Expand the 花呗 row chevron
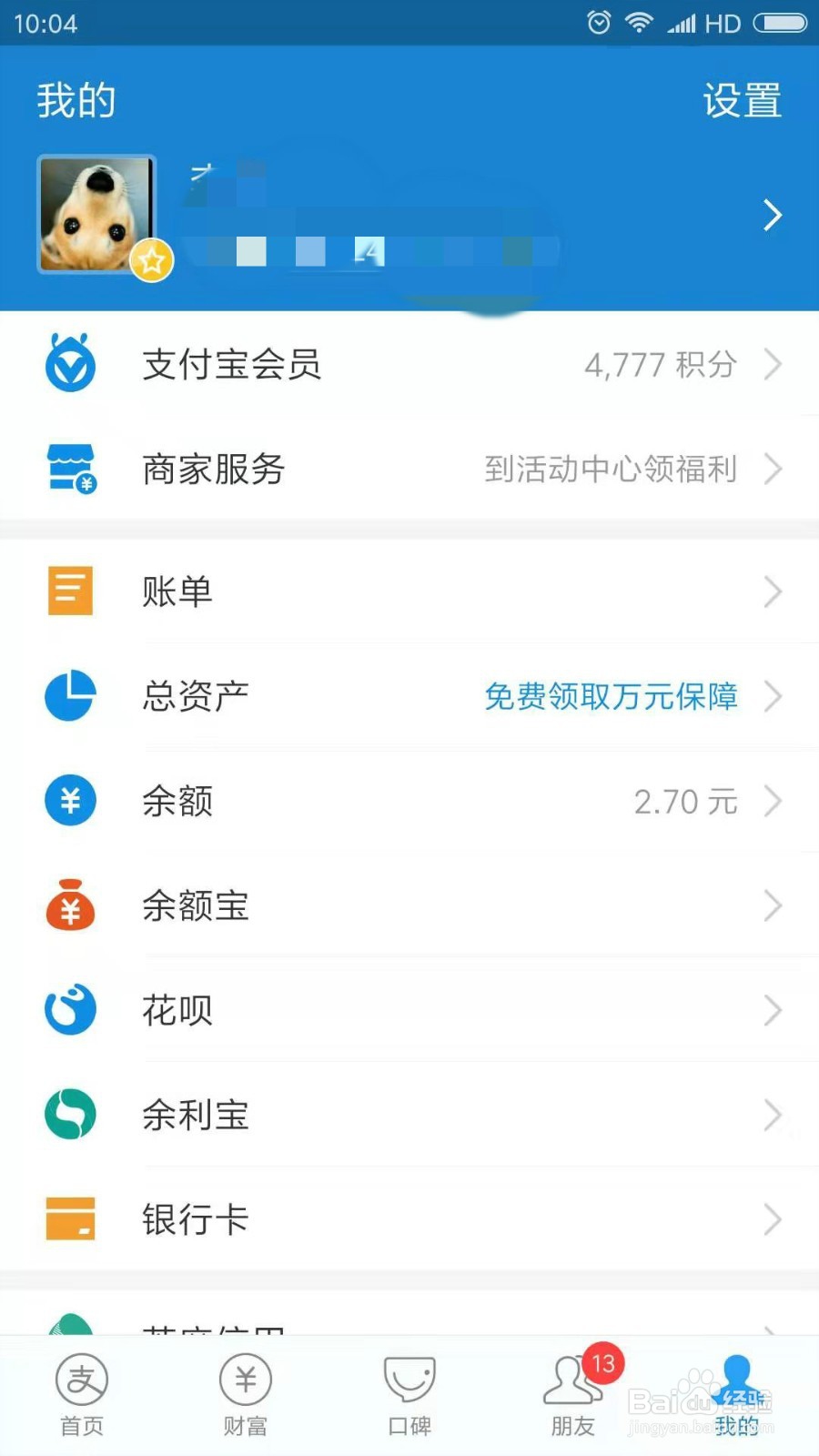 (x=773, y=1010)
